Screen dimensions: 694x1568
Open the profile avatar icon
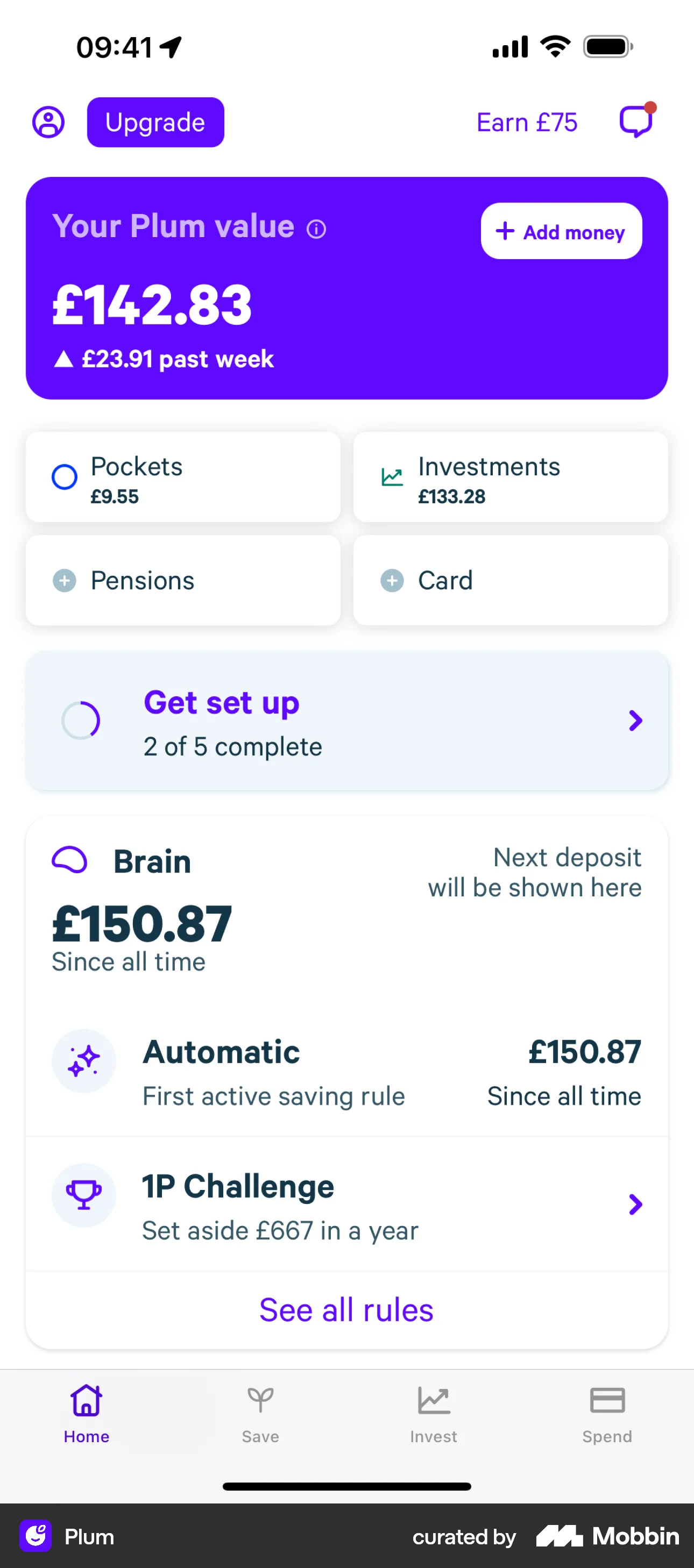[x=49, y=122]
